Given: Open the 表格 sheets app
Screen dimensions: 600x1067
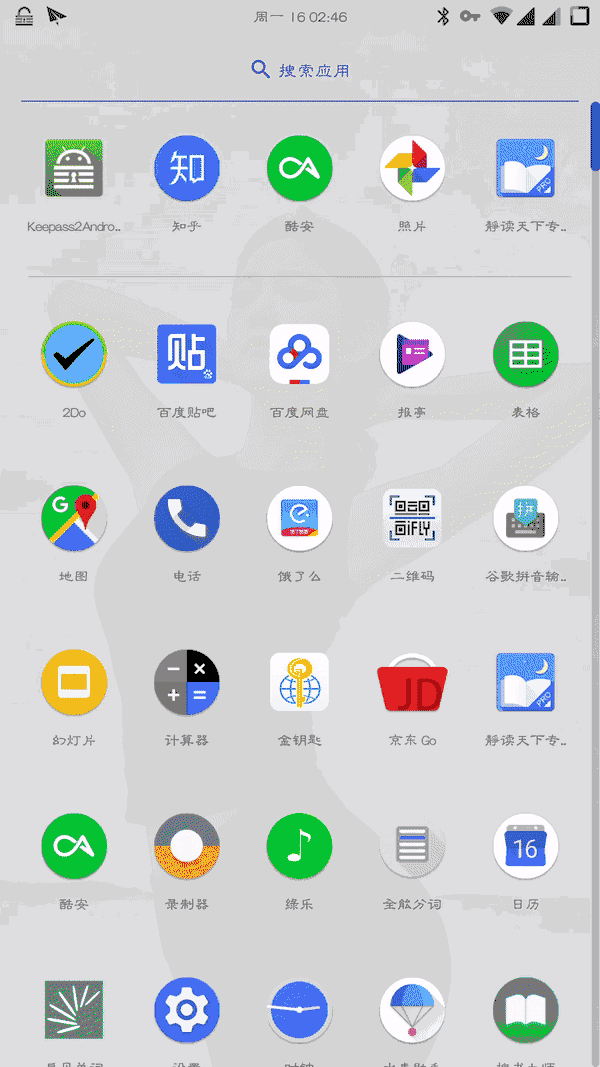Looking at the screenshot, I should tap(525, 354).
